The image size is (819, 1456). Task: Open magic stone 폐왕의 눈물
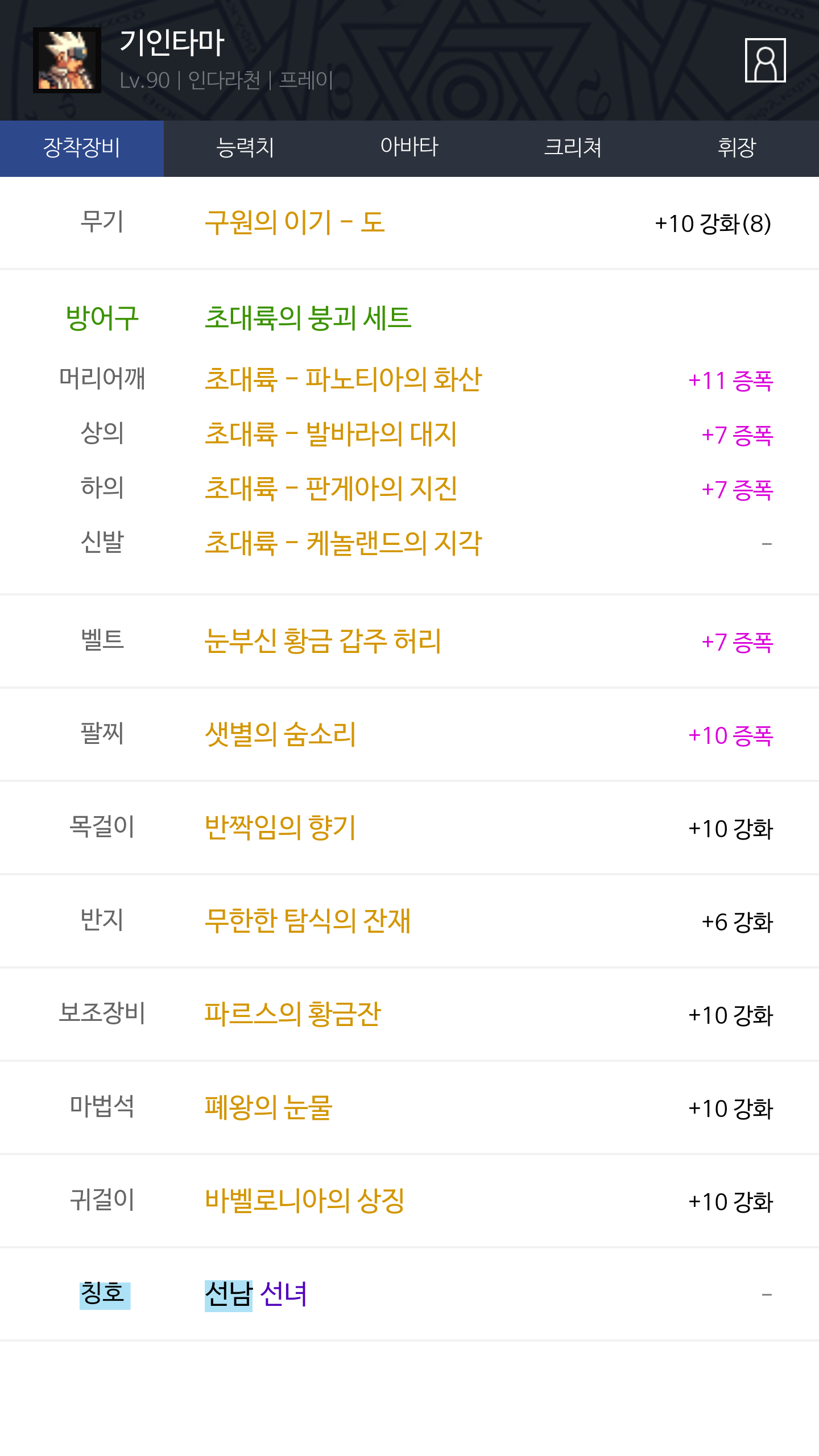click(x=268, y=1107)
